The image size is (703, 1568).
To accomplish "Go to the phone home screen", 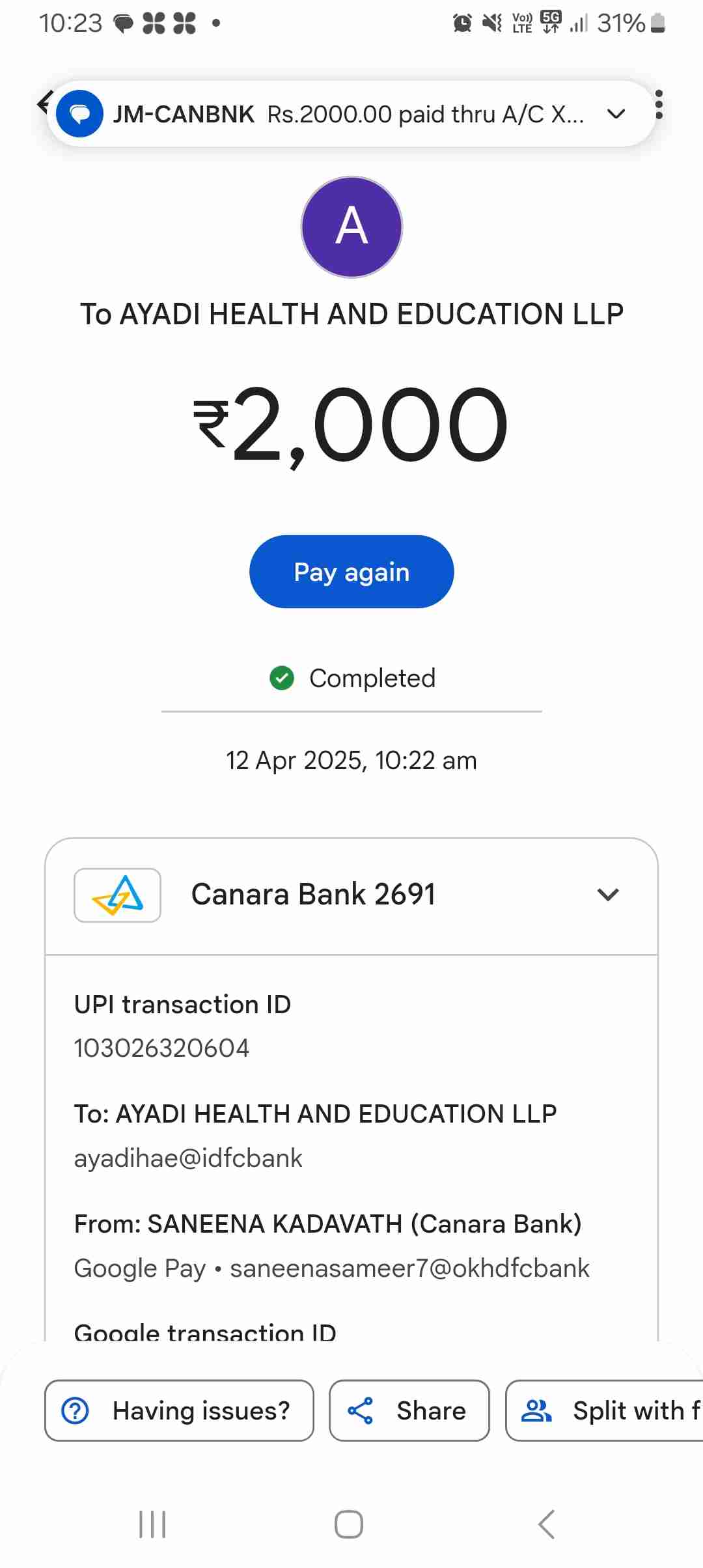I will click(x=349, y=1524).
